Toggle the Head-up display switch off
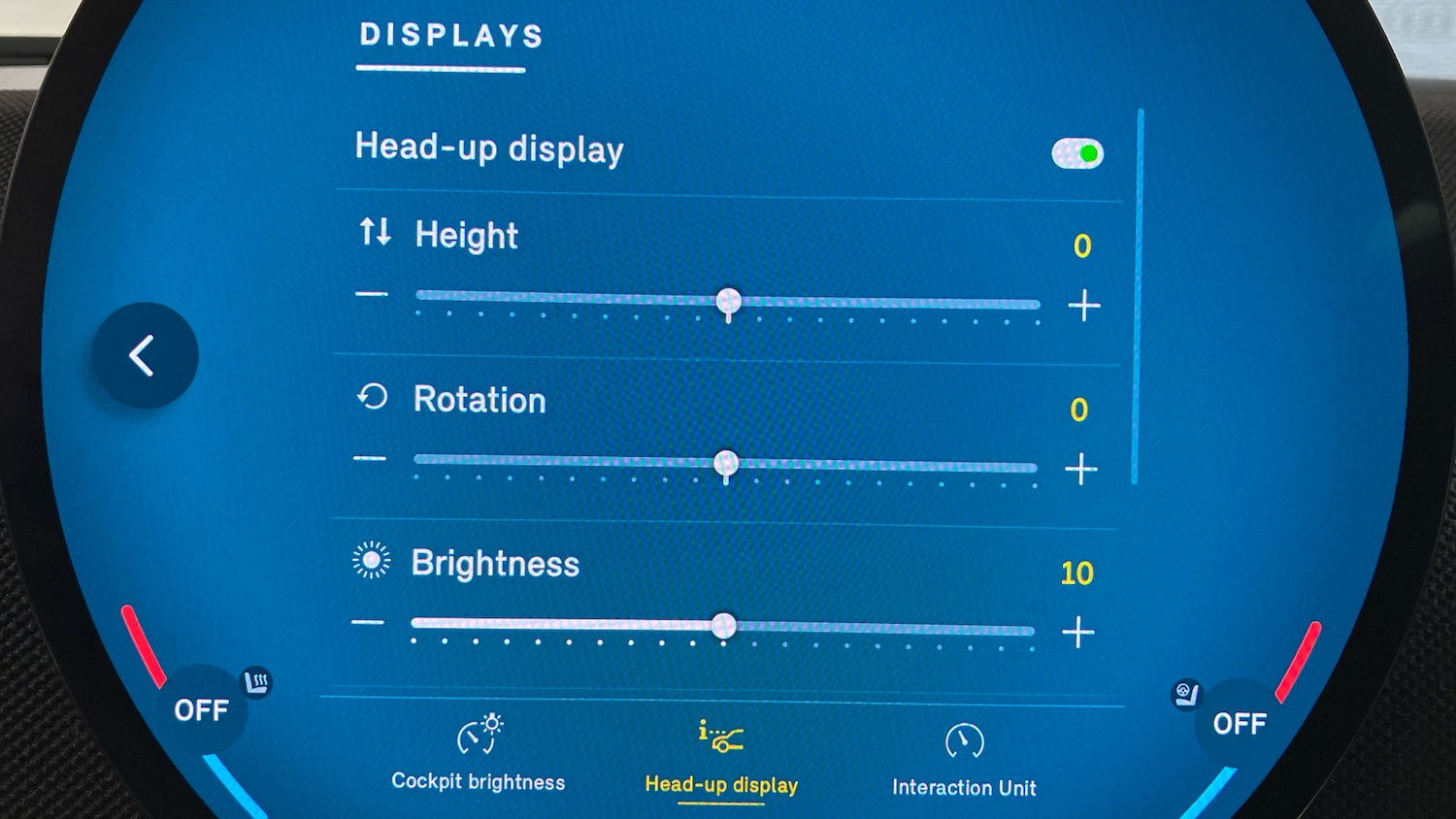1456x819 pixels. (1077, 153)
